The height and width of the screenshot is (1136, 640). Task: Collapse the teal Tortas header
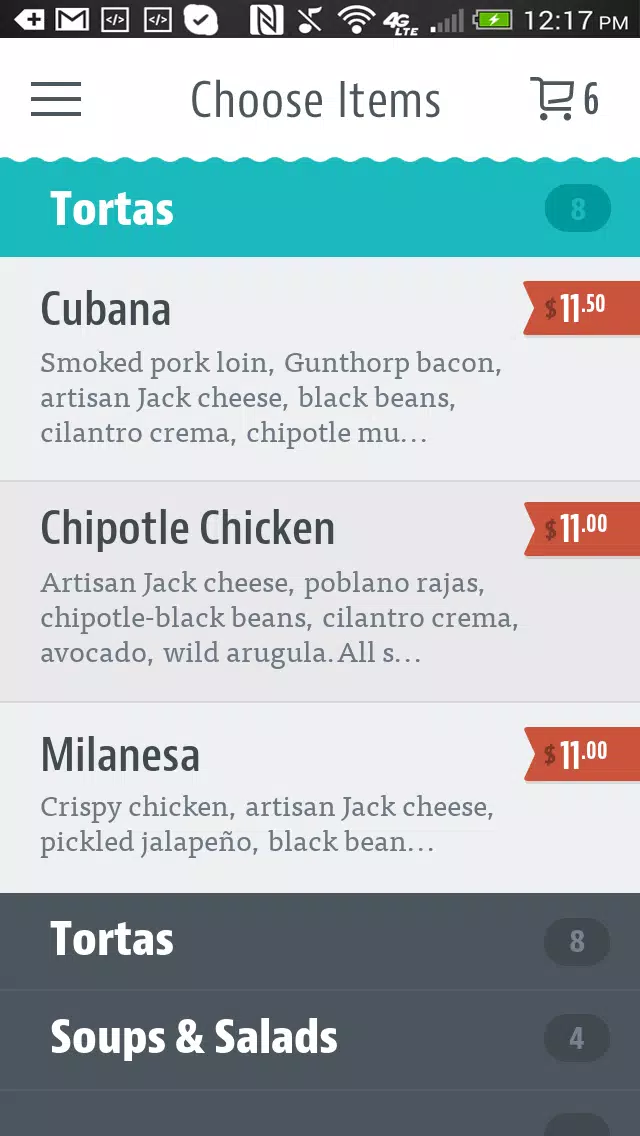(320, 210)
